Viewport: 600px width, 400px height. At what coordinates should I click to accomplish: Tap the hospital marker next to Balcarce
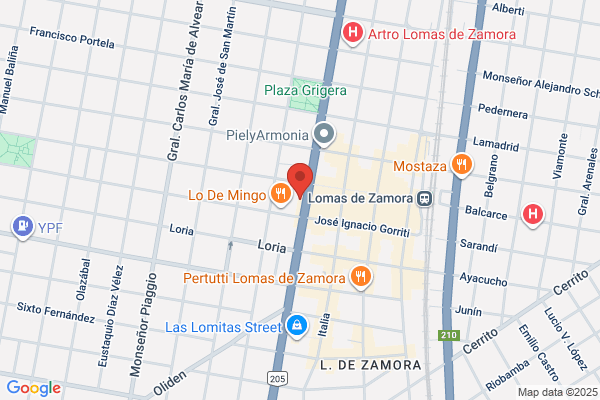click(533, 216)
